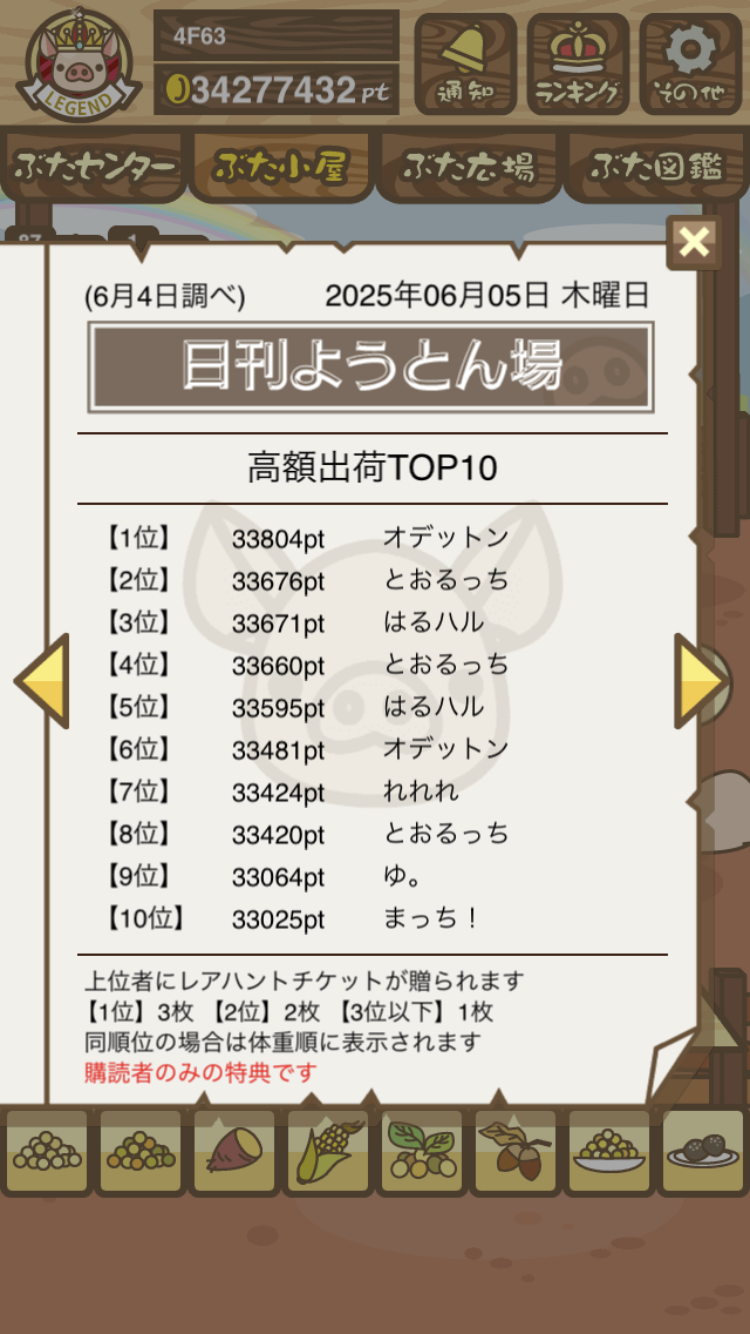
Task: Open the その他 settings gear
Action: click(x=691, y=64)
